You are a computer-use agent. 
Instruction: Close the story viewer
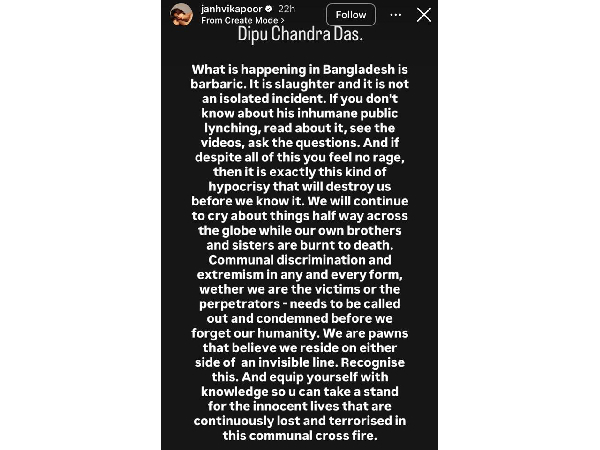point(424,15)
